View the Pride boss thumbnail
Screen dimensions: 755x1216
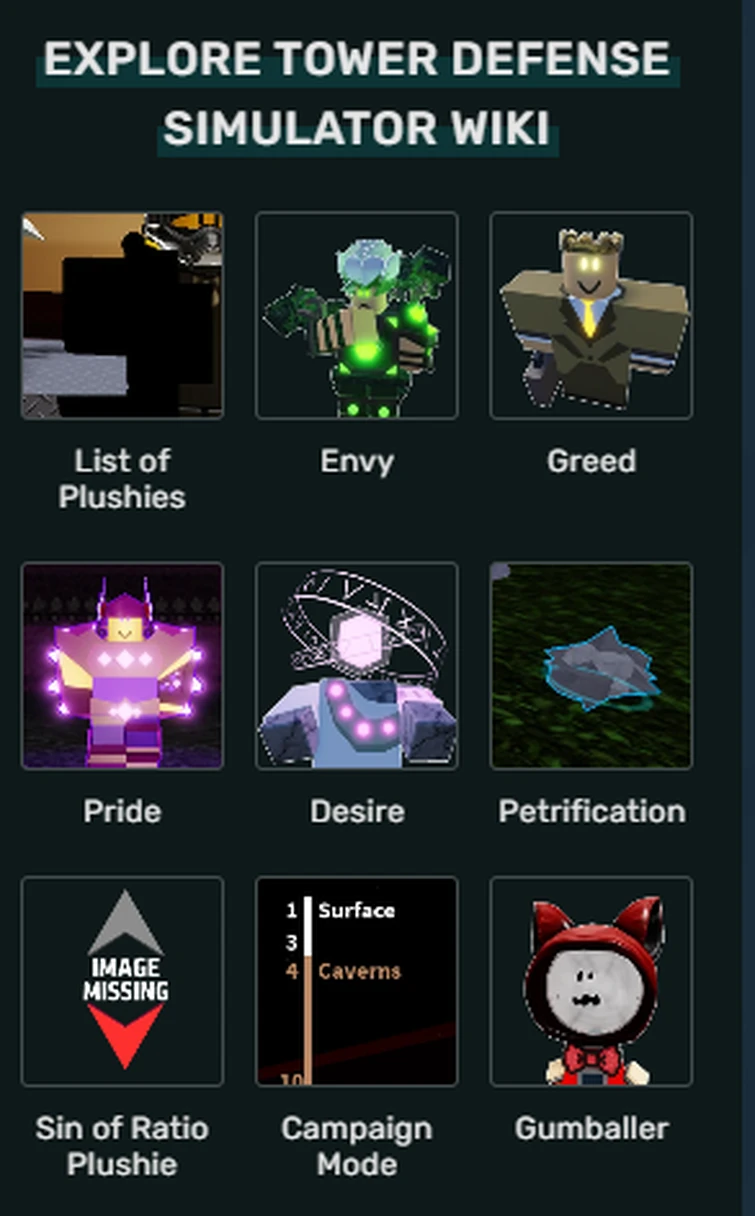pos(122,666)
